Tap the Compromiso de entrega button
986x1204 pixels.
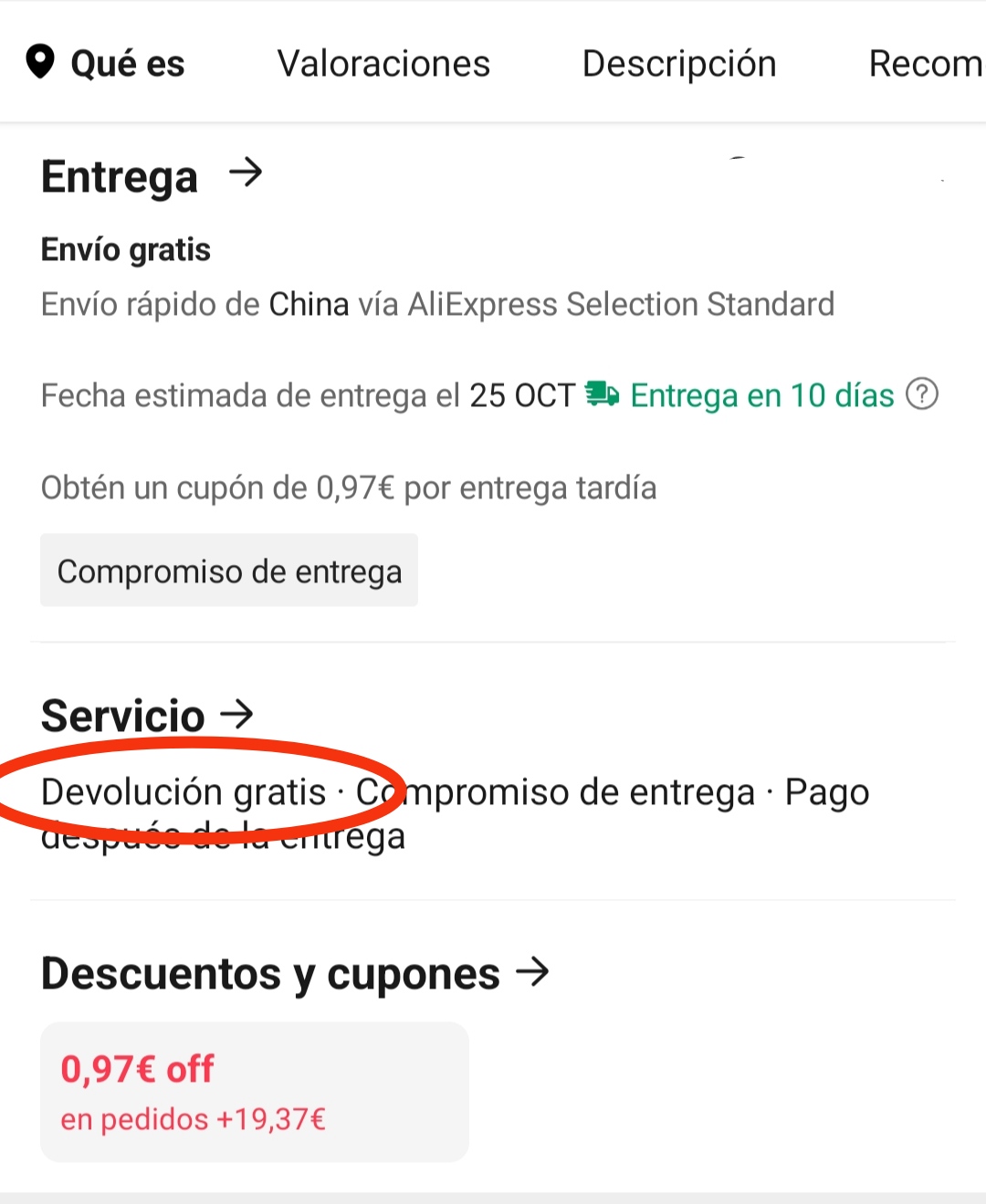pos(229,571)
